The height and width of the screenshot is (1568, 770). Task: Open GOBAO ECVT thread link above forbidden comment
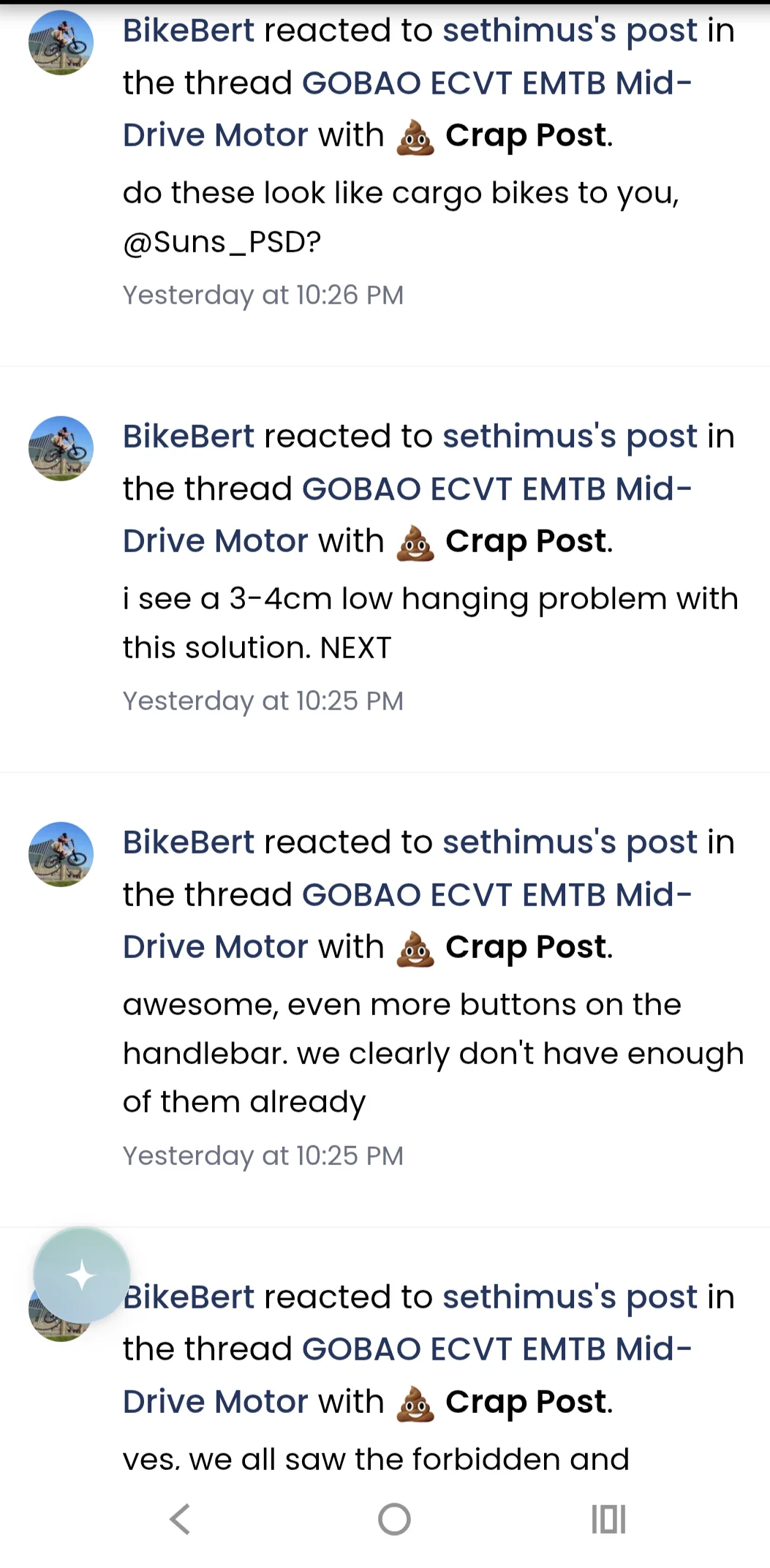pyautogui.click(x=497, y=1350)
